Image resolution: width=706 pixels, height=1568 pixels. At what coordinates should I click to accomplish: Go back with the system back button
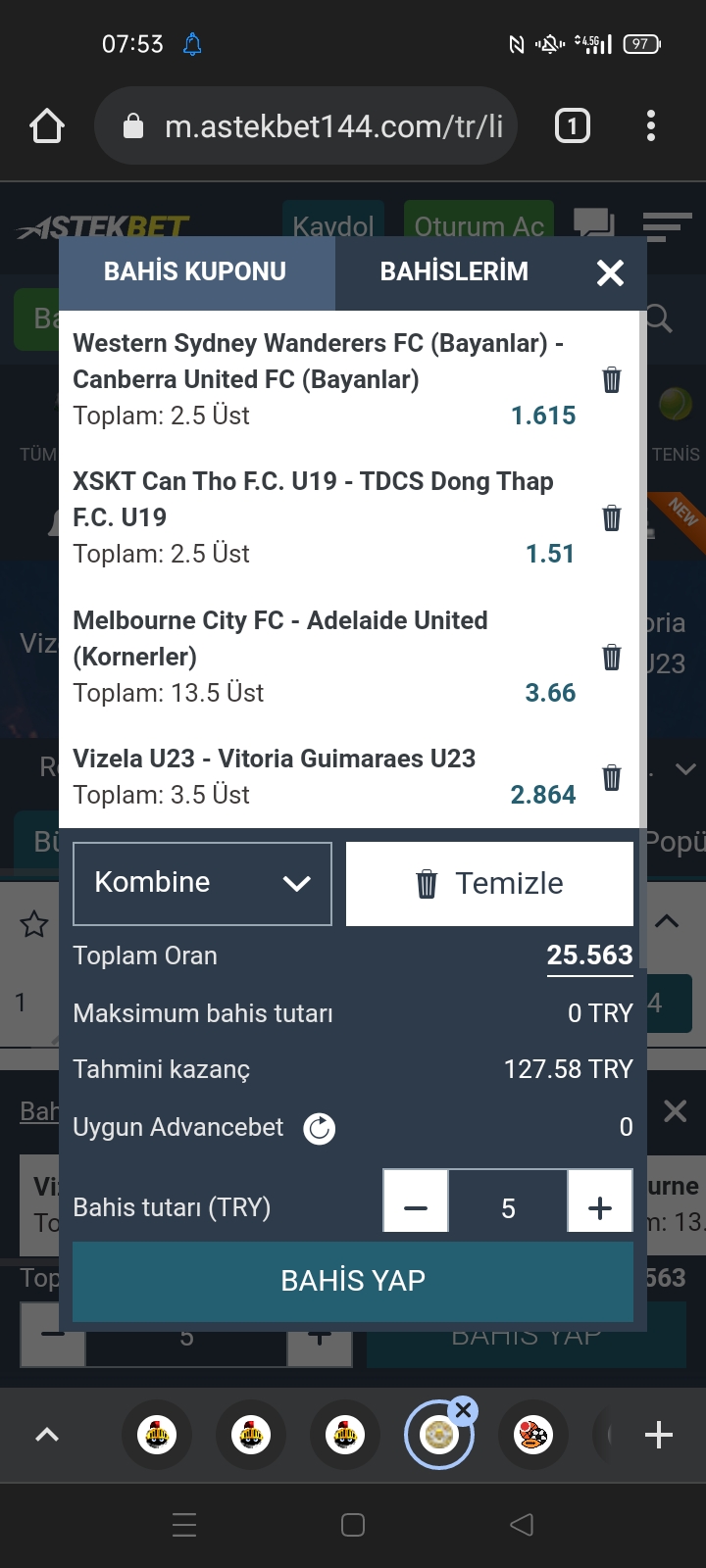coord(522,1524)
